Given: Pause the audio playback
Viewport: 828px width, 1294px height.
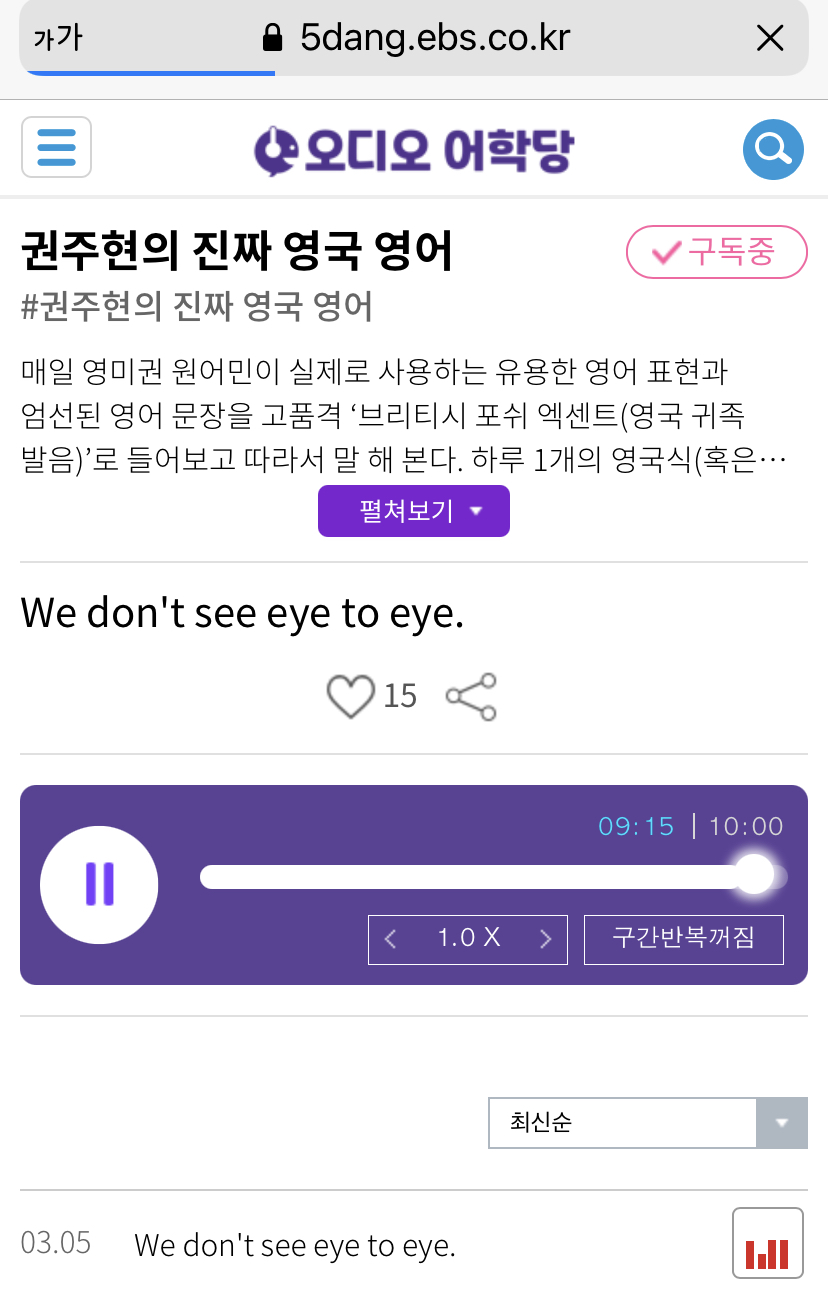Looking at the screenshot, I should [x=98, y=884].
